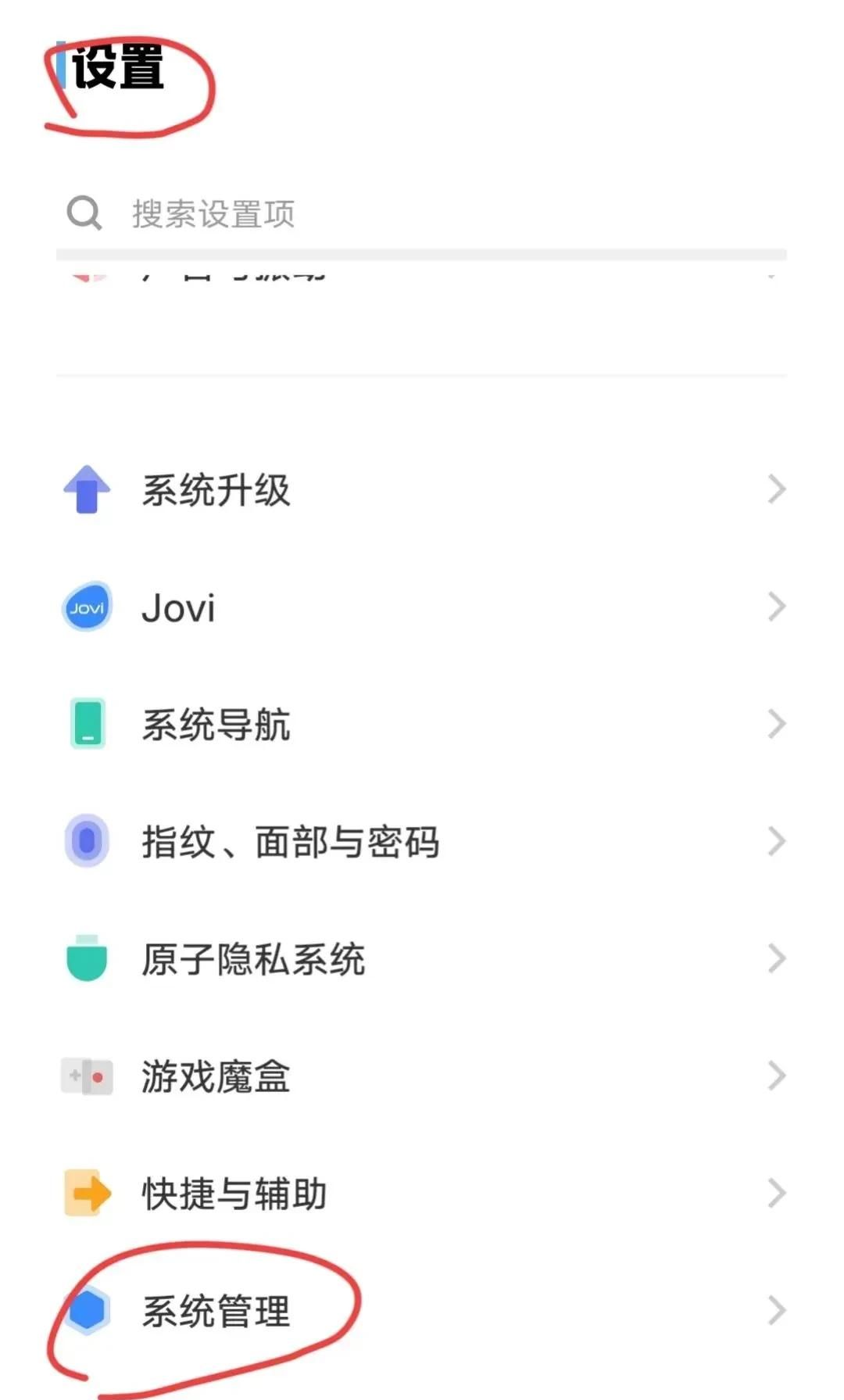Expand the 系统升级 row chevron
Viewport: 844px width, 1400px height.
click(775, 489)
